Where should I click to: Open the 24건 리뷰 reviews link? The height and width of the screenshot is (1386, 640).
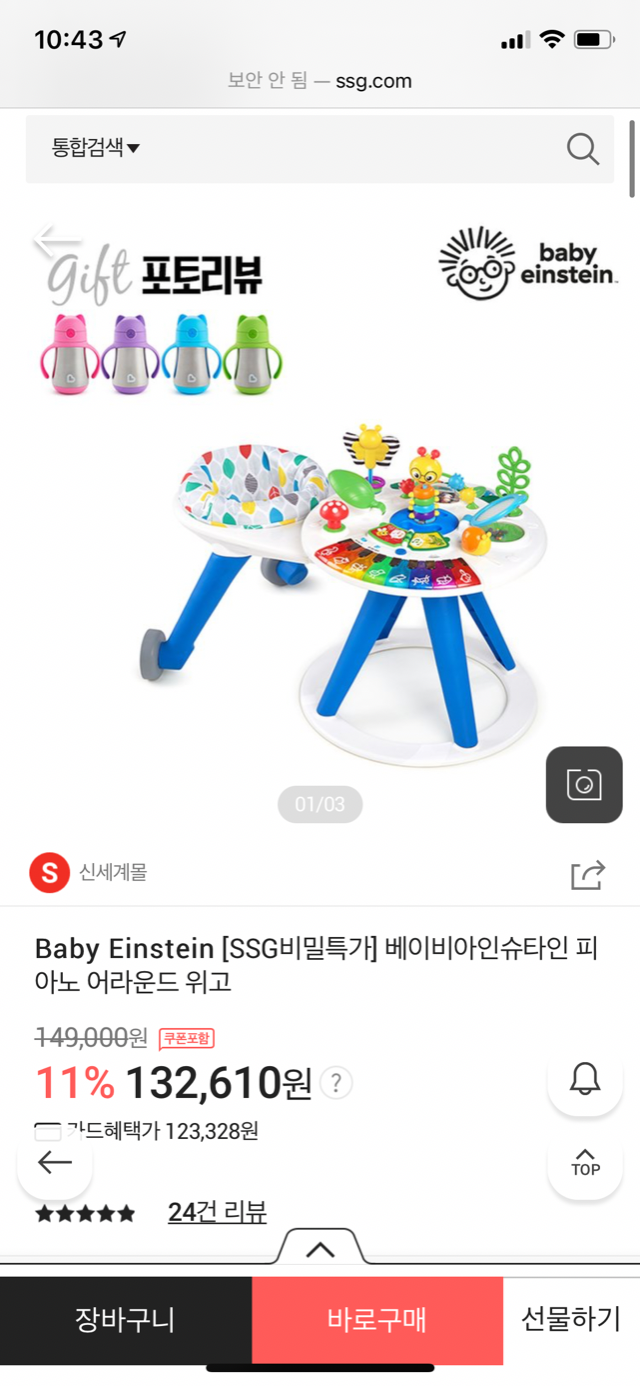217,1212
